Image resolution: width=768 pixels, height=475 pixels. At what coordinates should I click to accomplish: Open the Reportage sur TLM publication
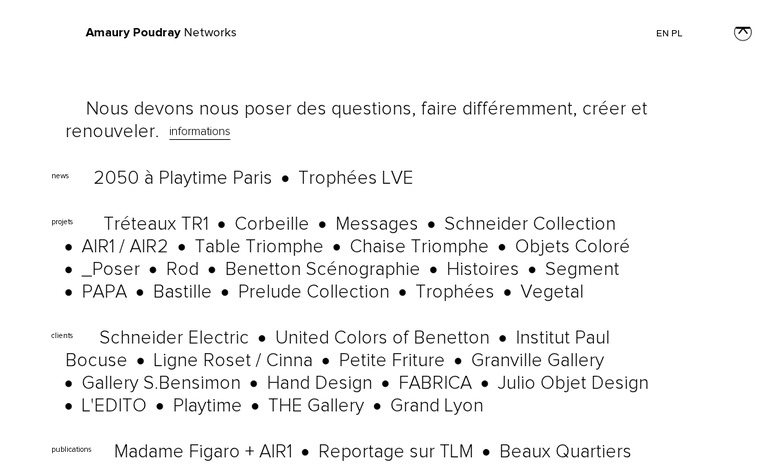(395, 452)
